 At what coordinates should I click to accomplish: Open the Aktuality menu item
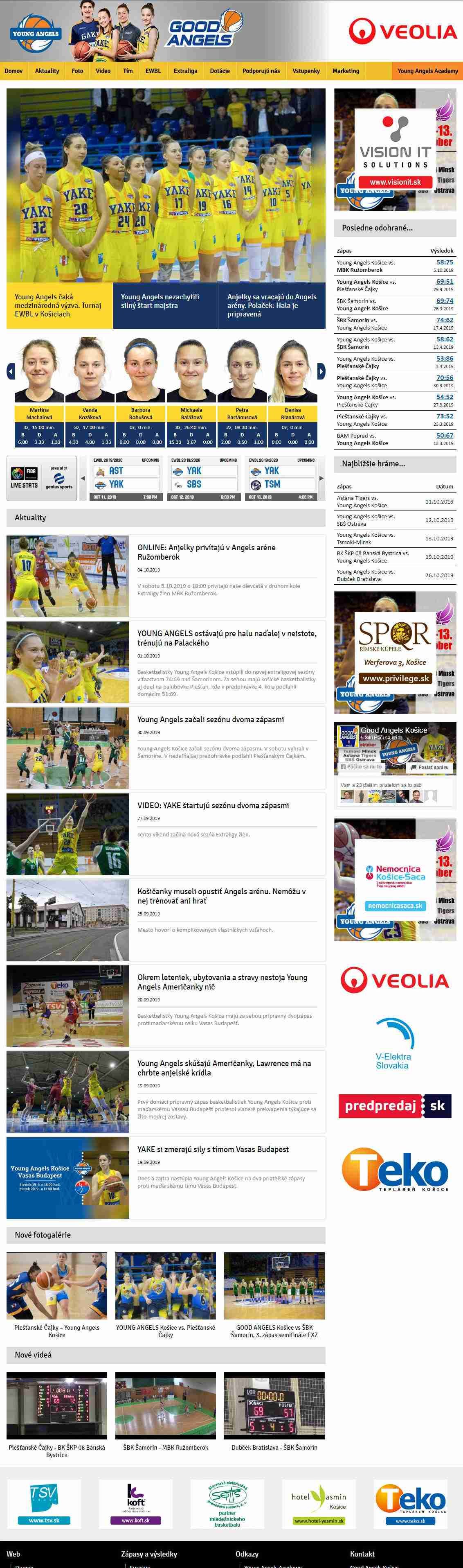pyautogui.click(x=47, y=70)
